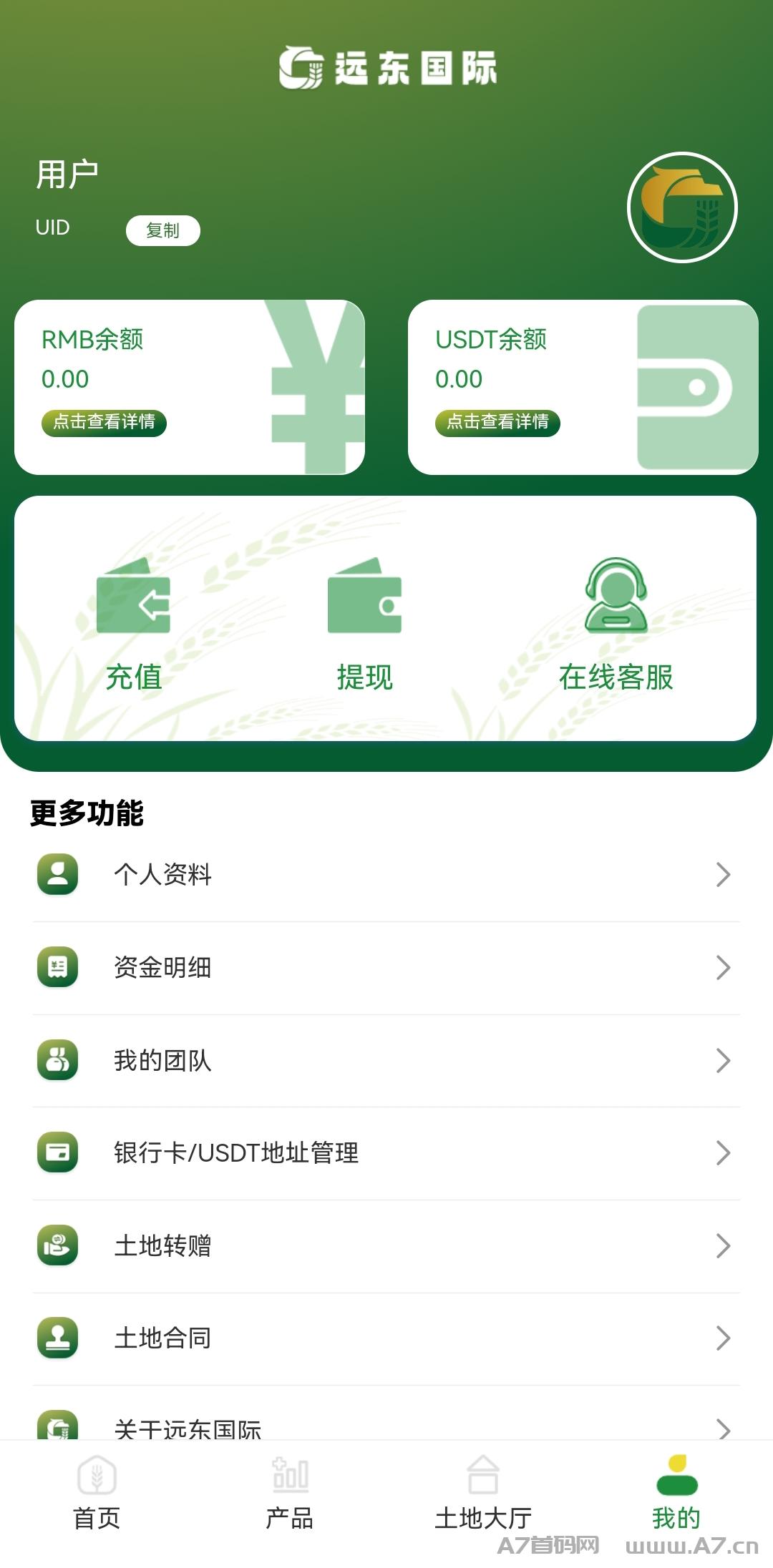Image resolution: width=773 pixels, height=1568 pixels.
Task: Open 银行卡/USDT地址管理
Action: (x=386, y=1153)
